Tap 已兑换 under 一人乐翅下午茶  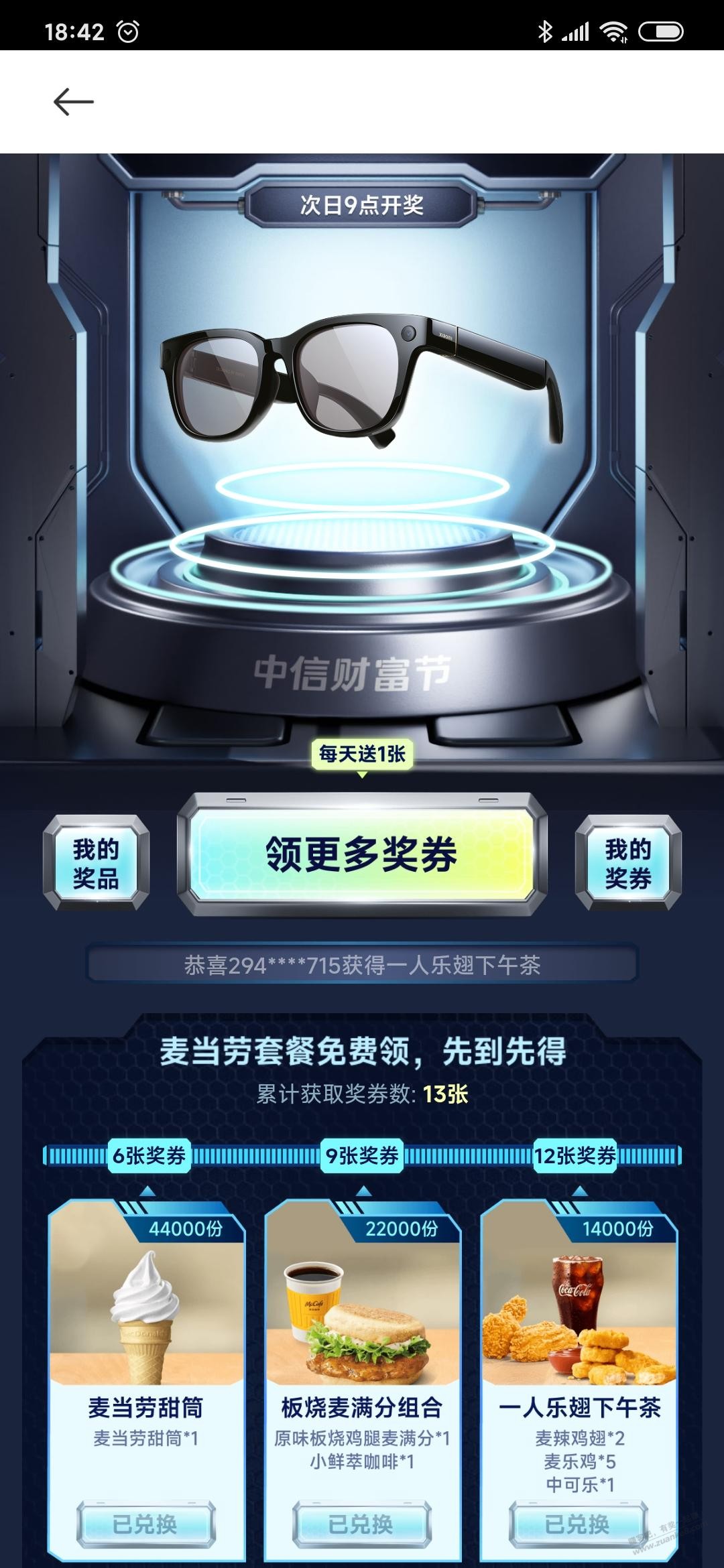(578, 1524)
